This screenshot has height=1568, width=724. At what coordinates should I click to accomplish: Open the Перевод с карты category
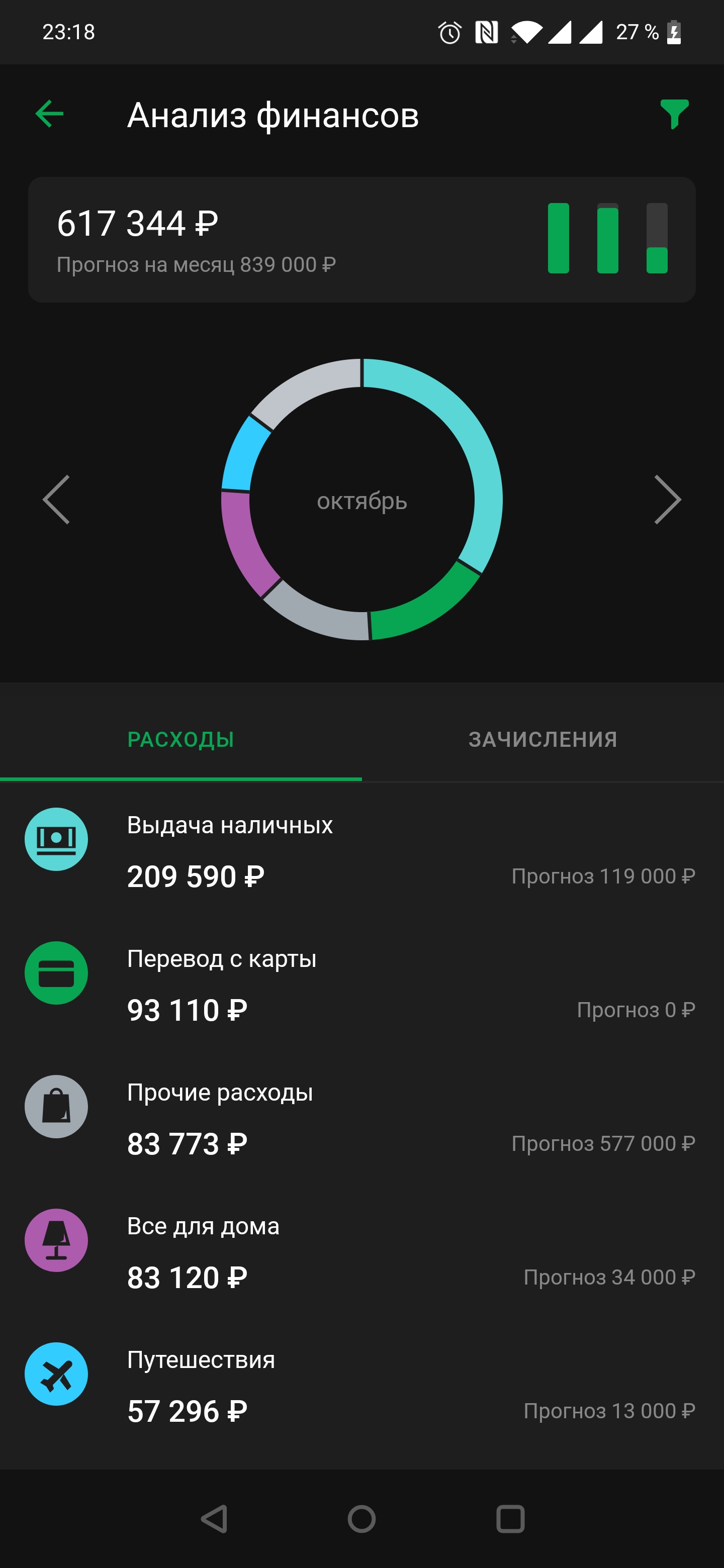point(361,984)
